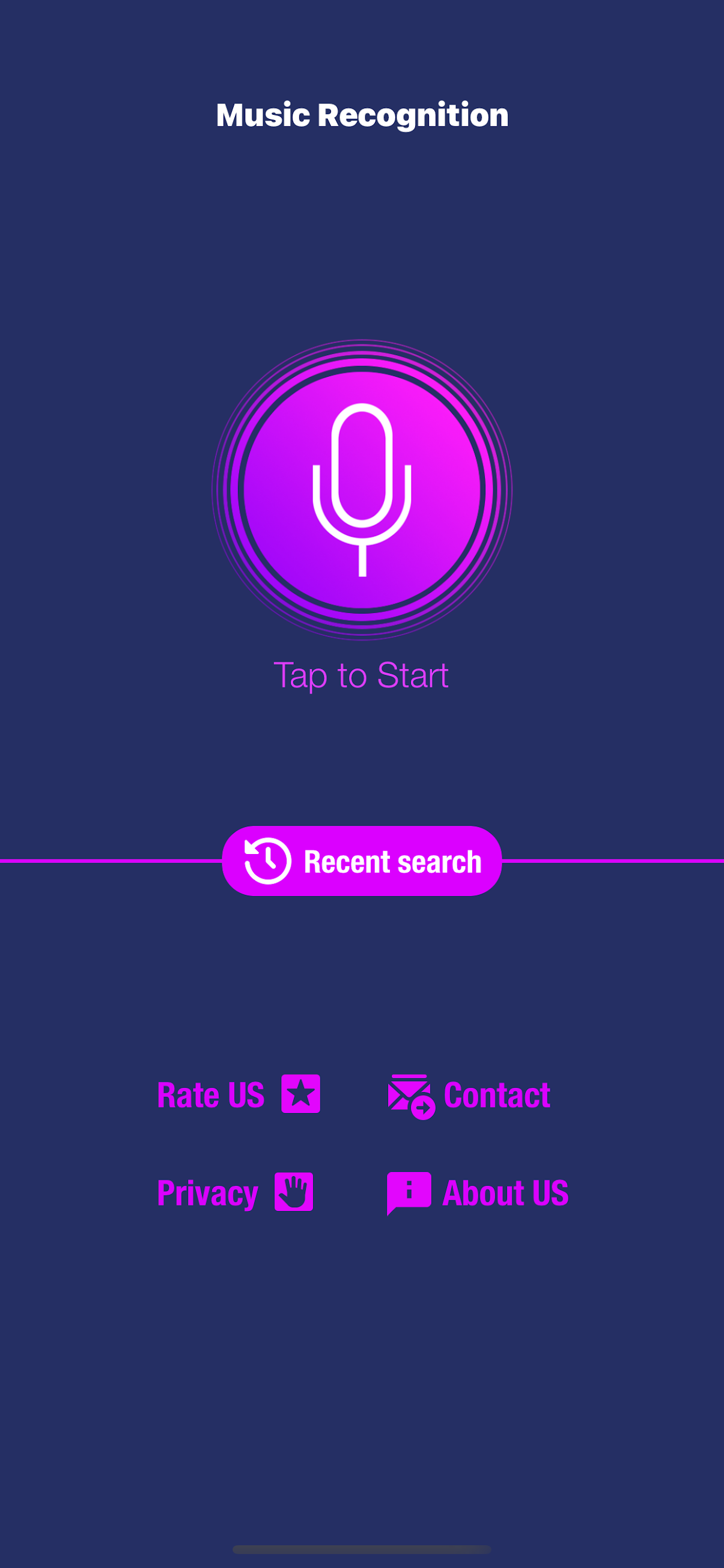Click the Music Recognition title
Screen dimensions: 724x1568
[362, 114]
